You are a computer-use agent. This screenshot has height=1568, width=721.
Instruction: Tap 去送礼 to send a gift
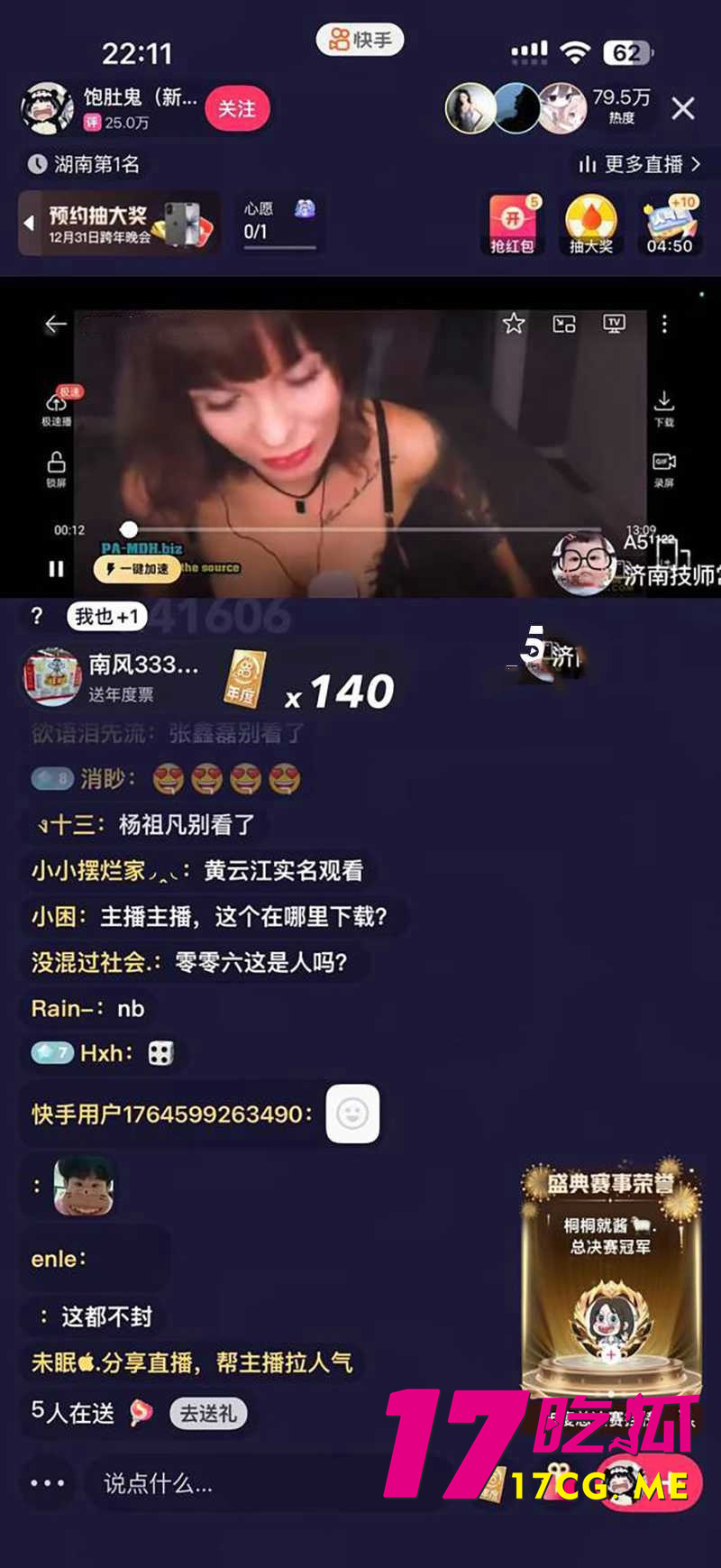208,1414
